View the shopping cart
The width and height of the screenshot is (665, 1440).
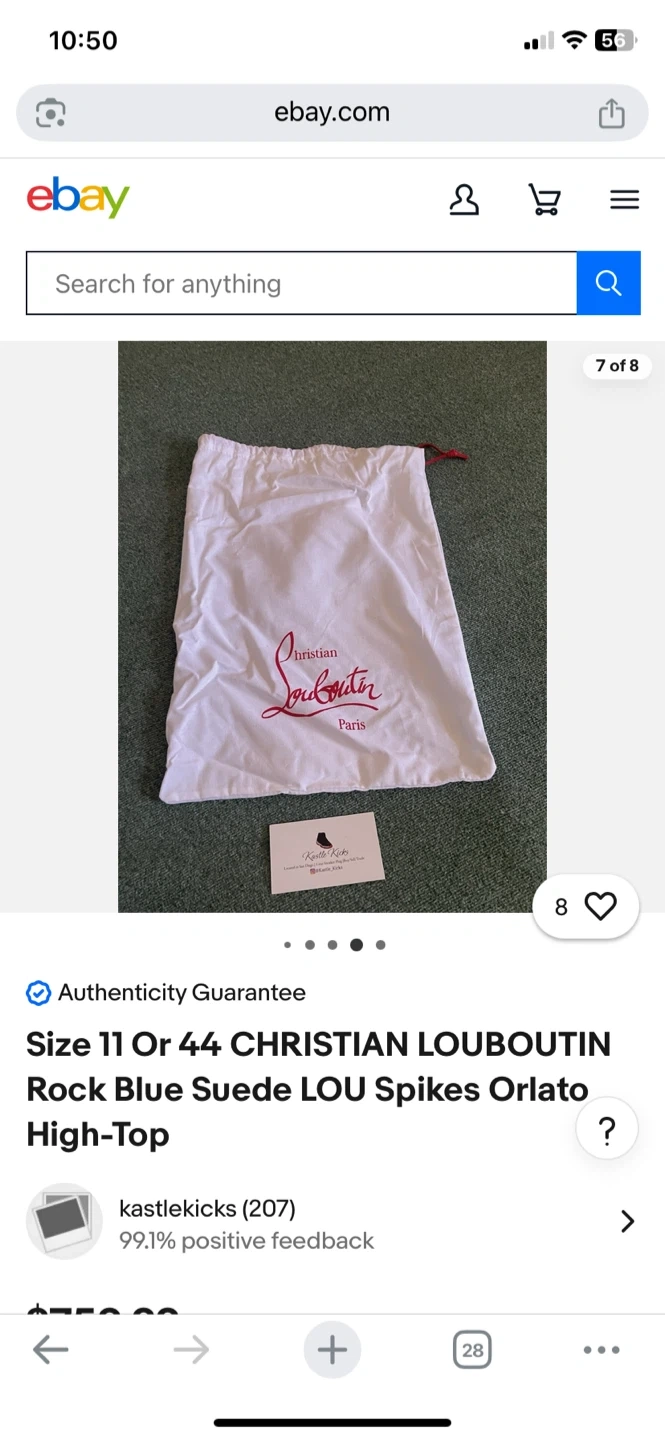tap(544, 200)
